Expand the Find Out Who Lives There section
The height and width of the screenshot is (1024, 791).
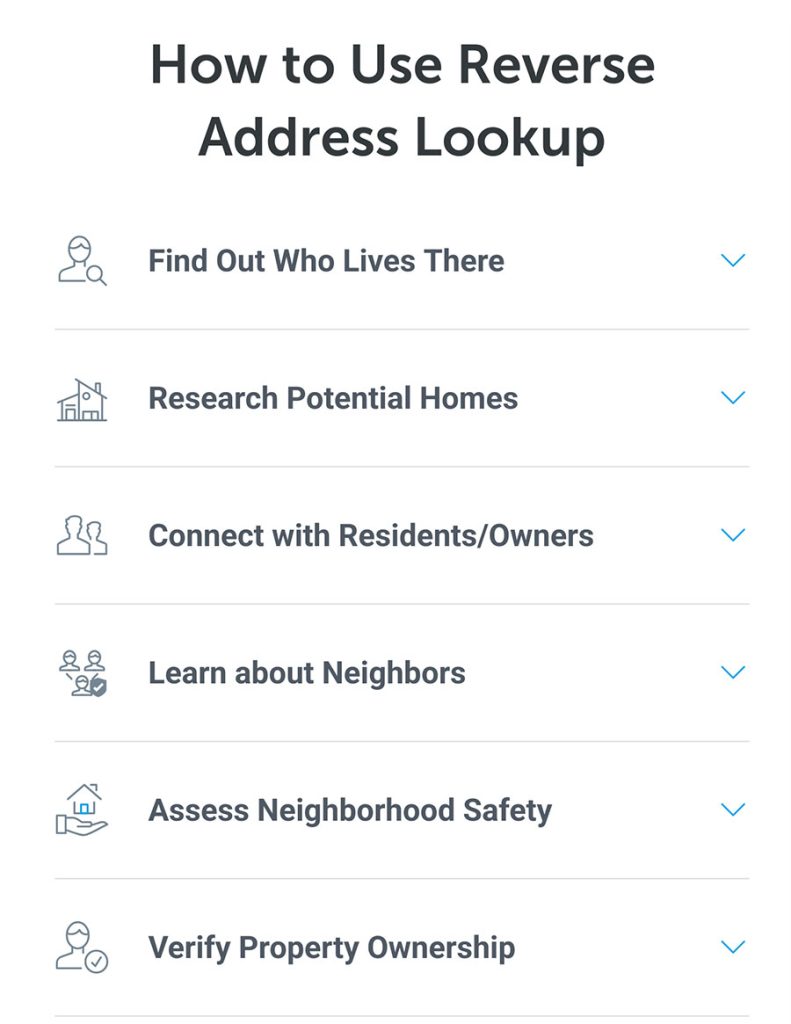coord(733,261)
